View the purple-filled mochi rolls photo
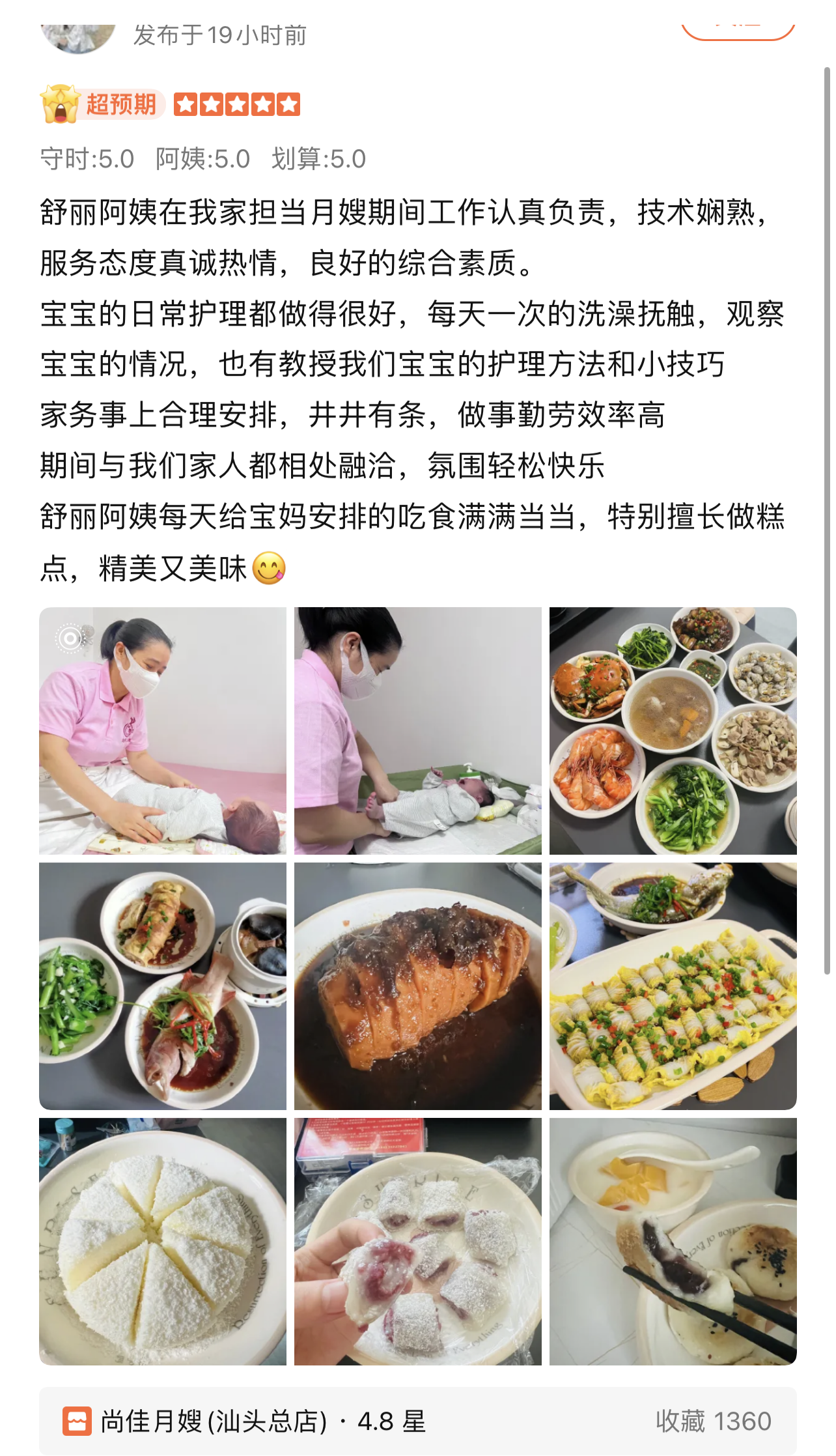The width and height of the screenshot is (836, 1456). click(417, 1241)
